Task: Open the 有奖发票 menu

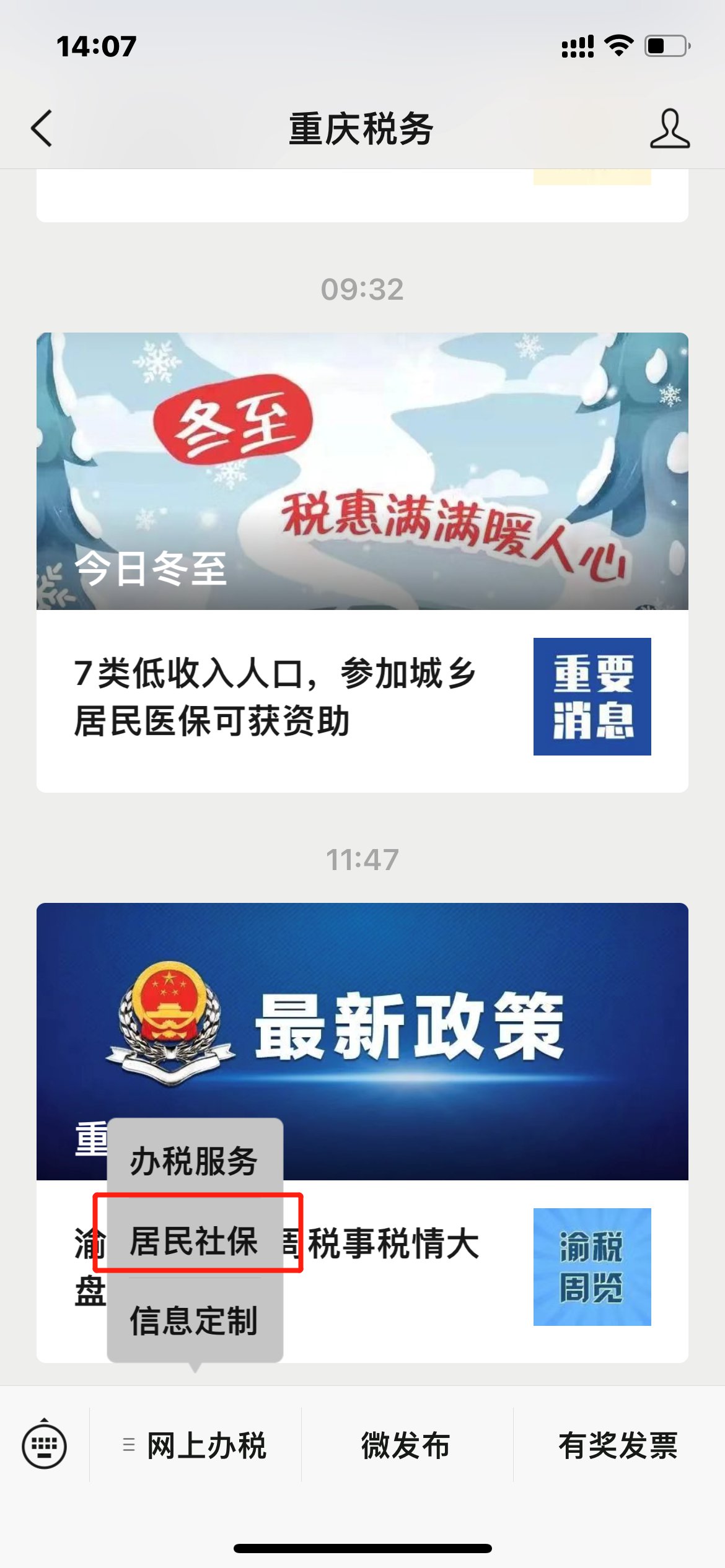Action: pos(618,1445)
